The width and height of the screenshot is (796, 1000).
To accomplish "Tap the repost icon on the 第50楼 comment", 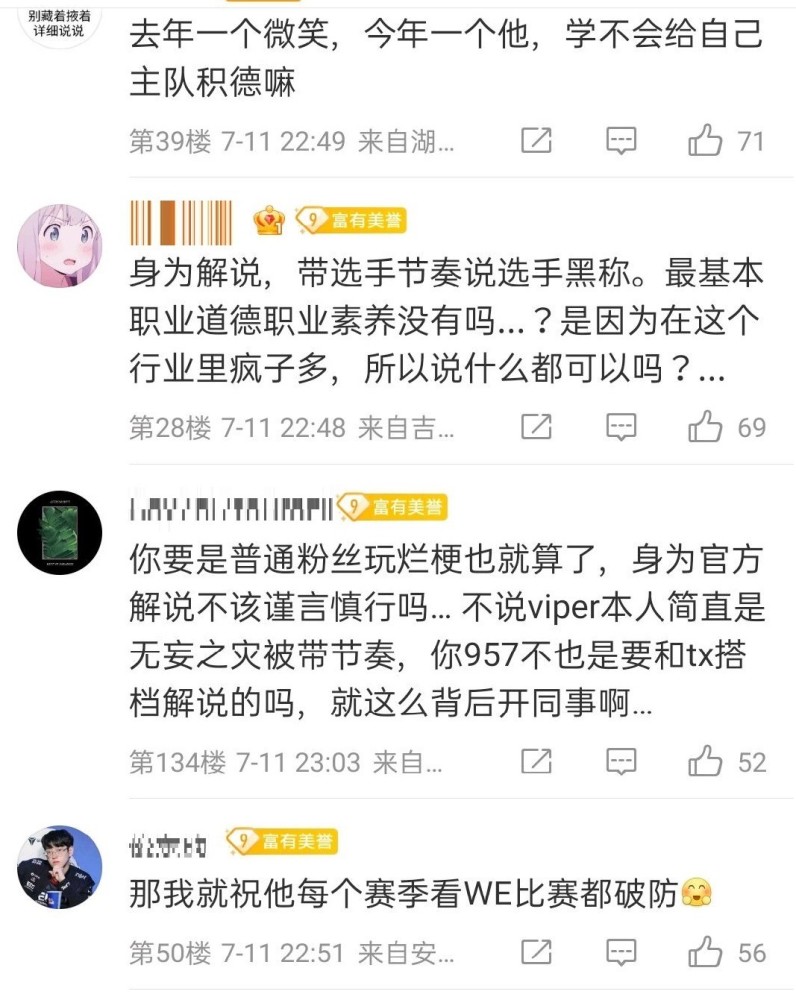I will pyautogui.click(x=536, y=952).
